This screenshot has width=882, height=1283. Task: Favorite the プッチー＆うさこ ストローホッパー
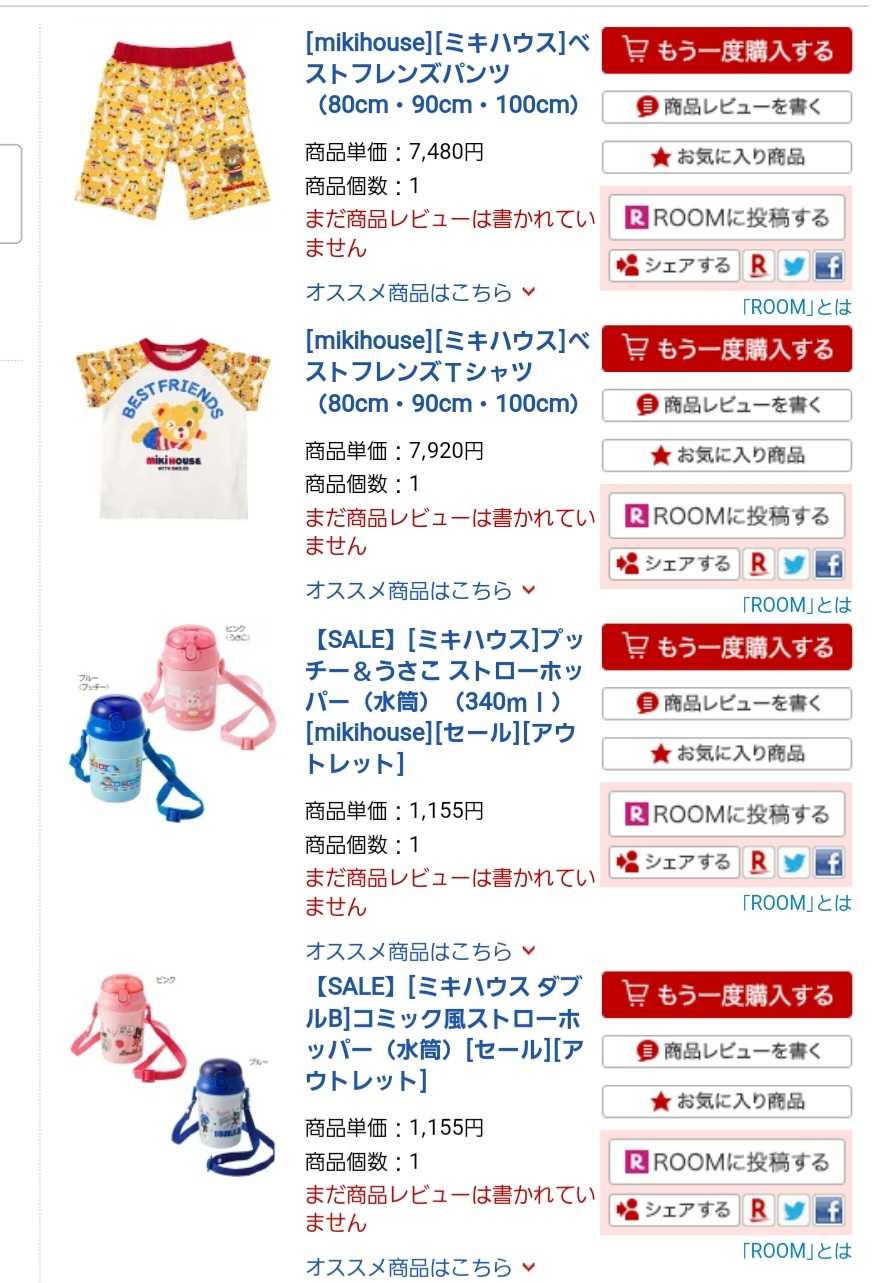[726, 753]
